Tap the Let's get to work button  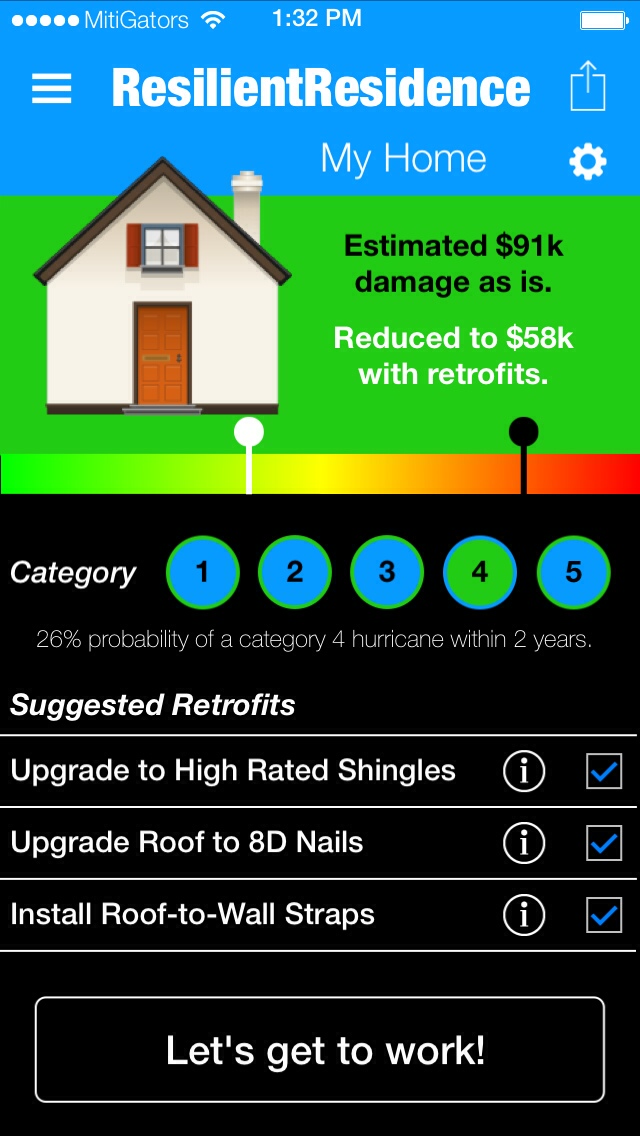pyautogui.click(x=320, y=1050)
